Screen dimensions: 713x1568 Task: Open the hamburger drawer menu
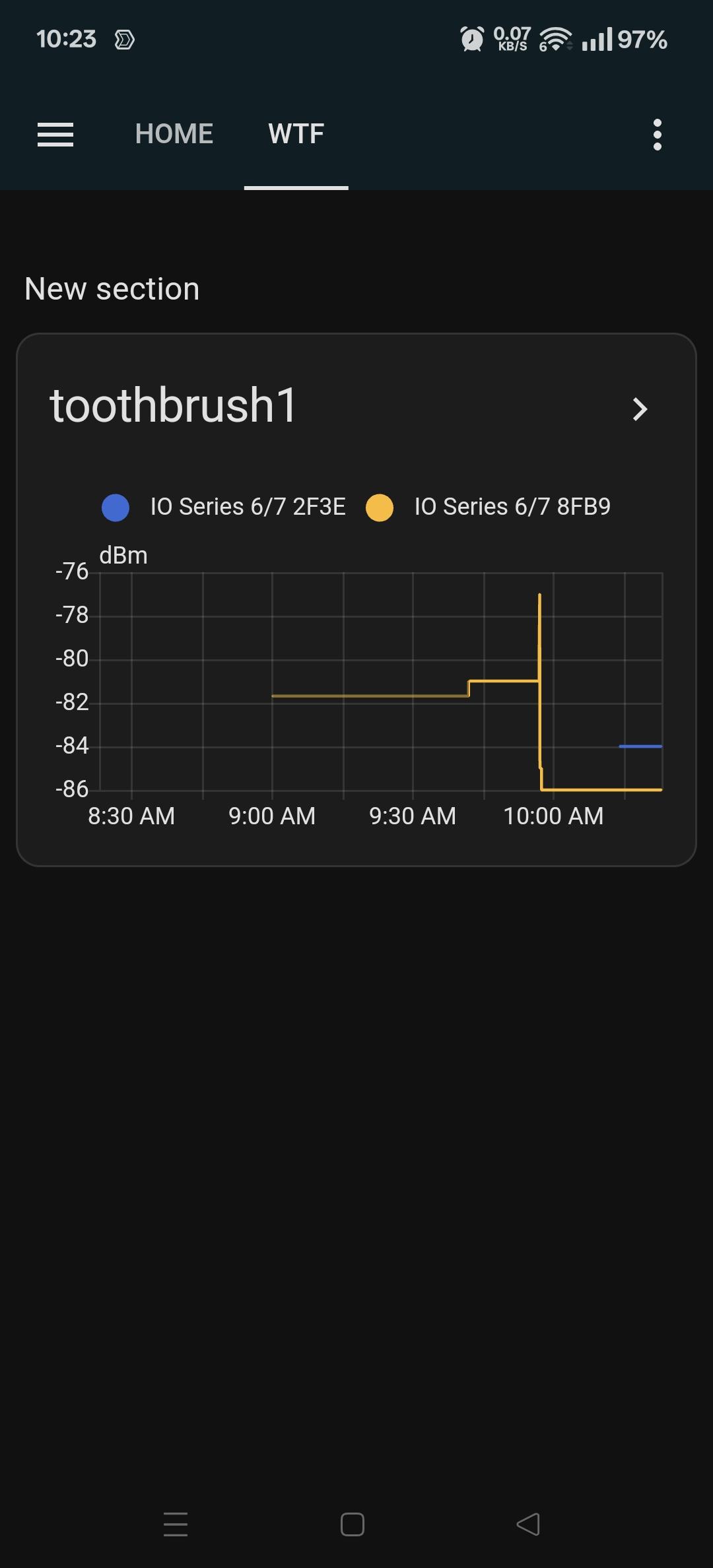55,135
